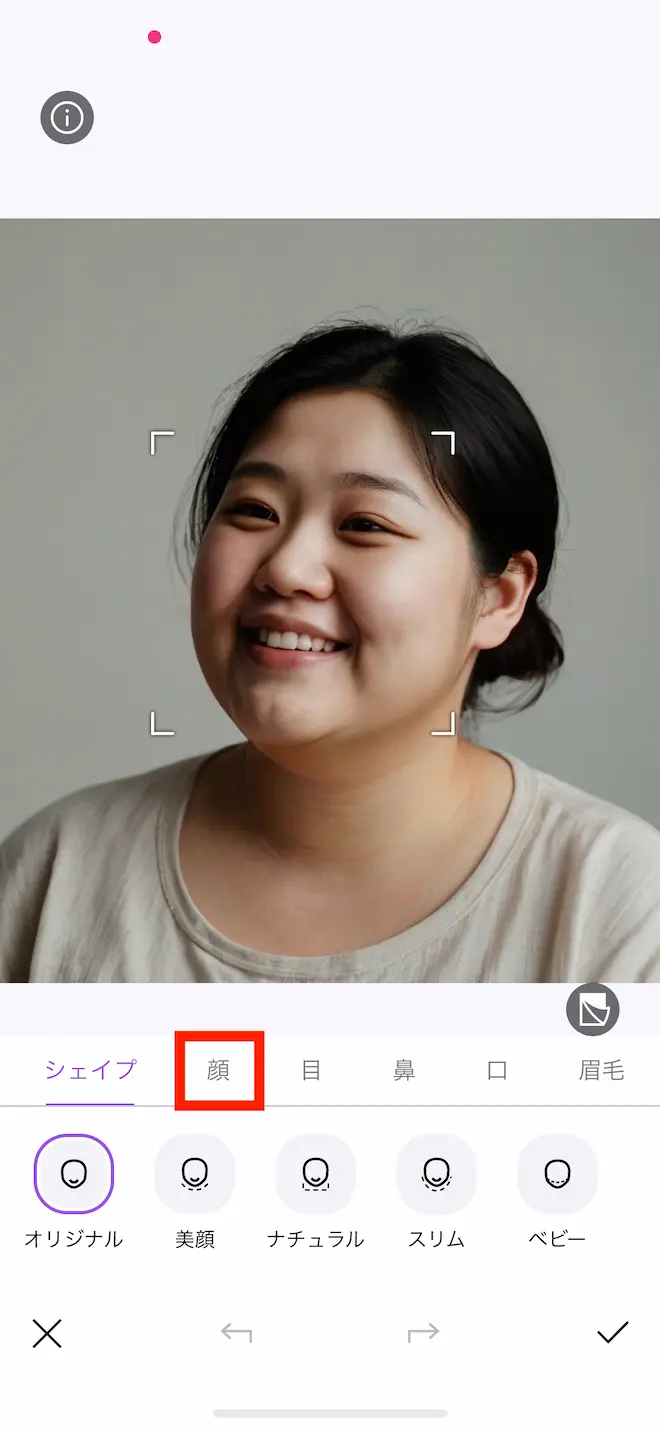
Task: Redo the last edit
Action: point(423,1333)
